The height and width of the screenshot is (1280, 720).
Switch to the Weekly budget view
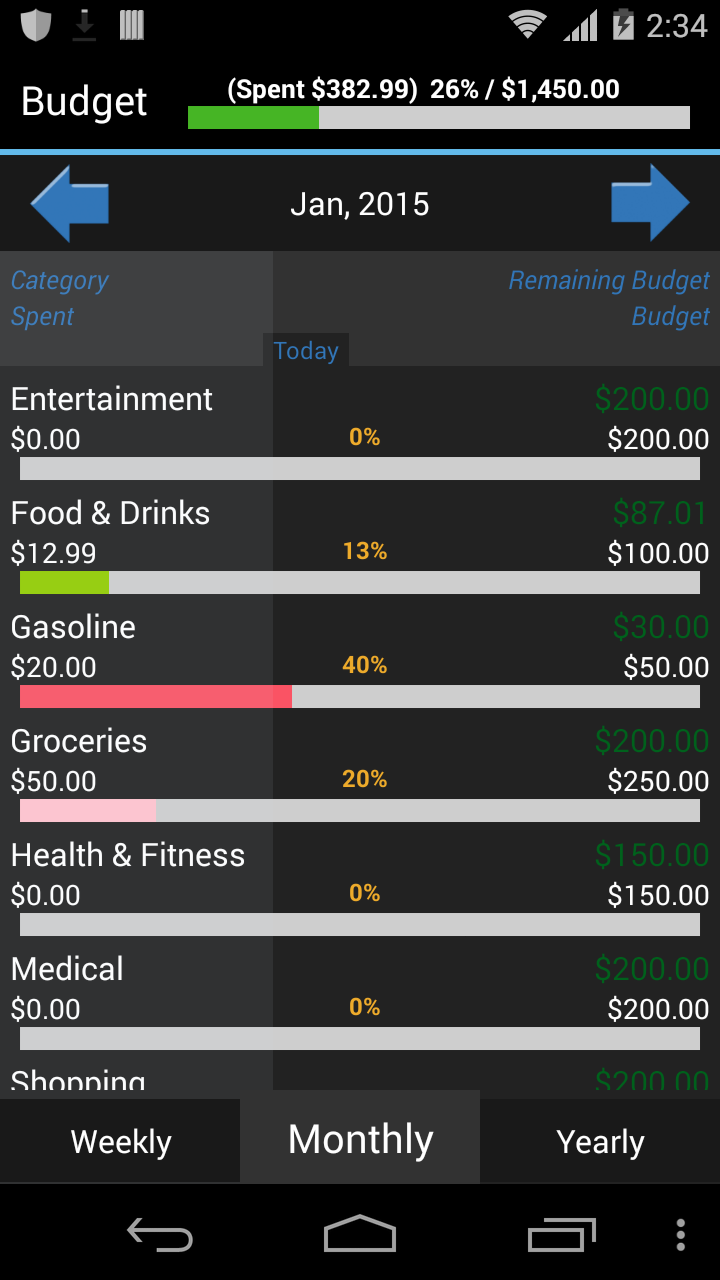[x=120, y=1140]
